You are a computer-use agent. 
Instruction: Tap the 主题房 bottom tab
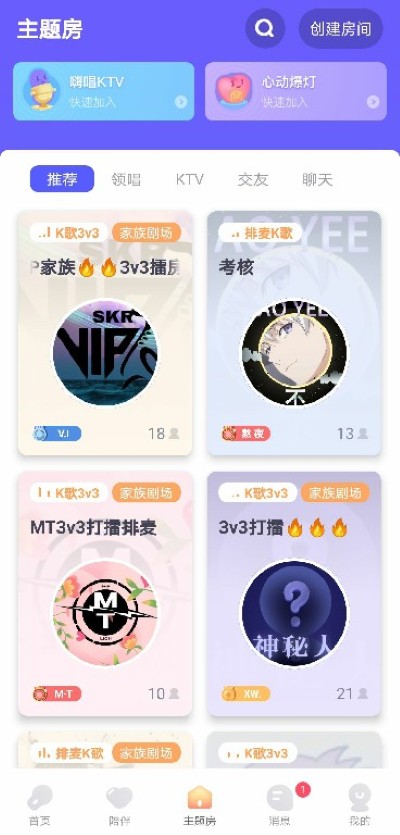(x=200, y=804)
